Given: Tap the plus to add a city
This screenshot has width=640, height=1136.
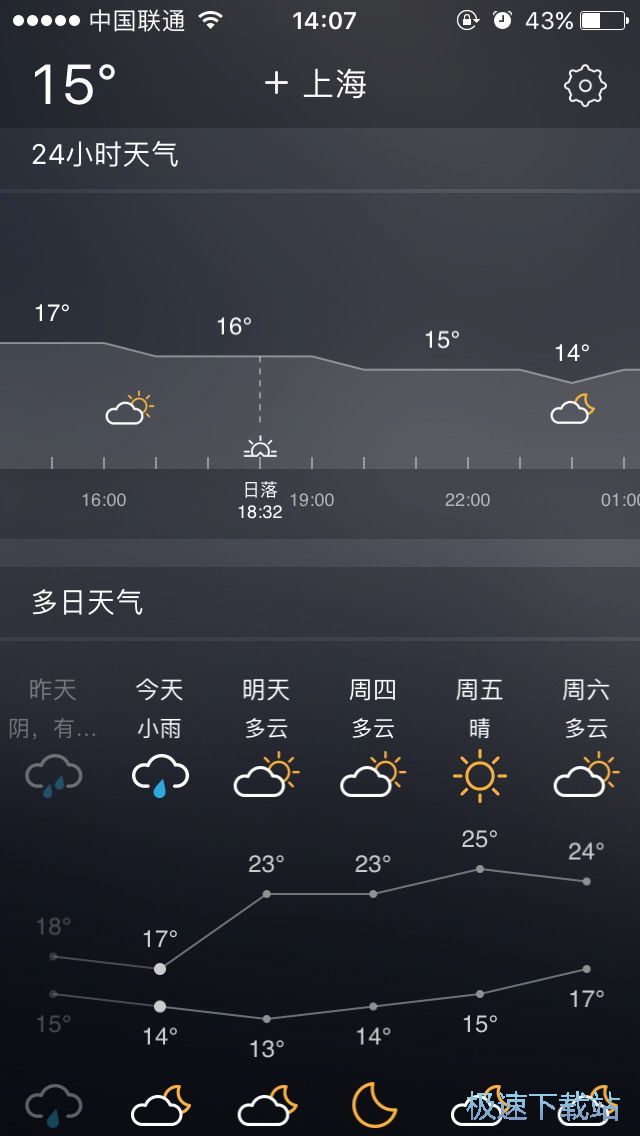Looking at the screenshot, I should point(276,83).
